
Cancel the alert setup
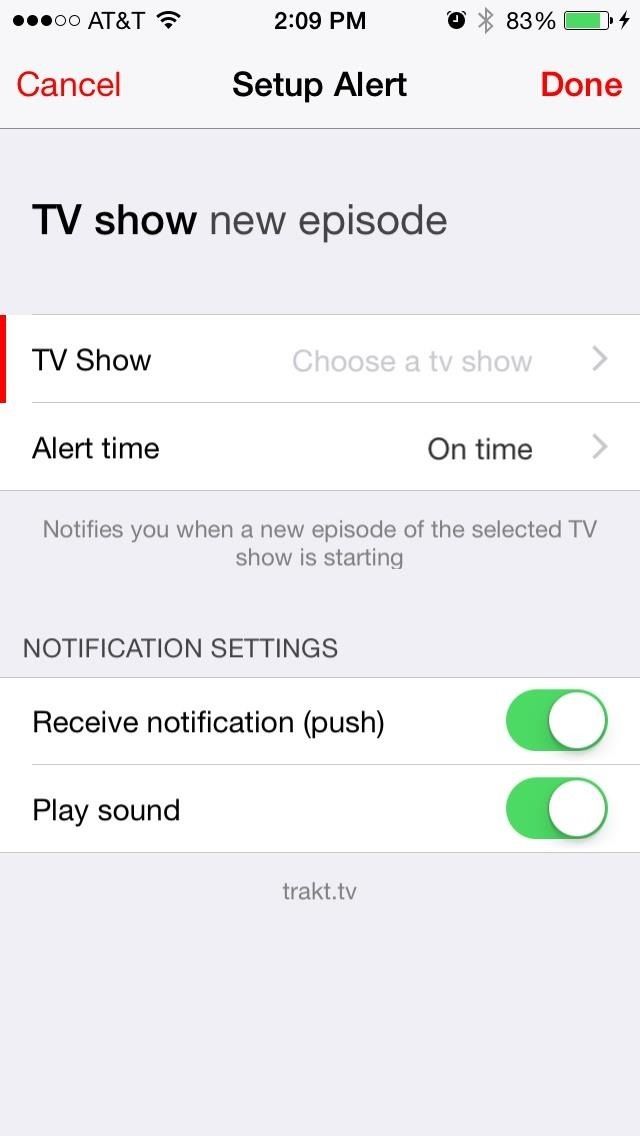point(68,85)
